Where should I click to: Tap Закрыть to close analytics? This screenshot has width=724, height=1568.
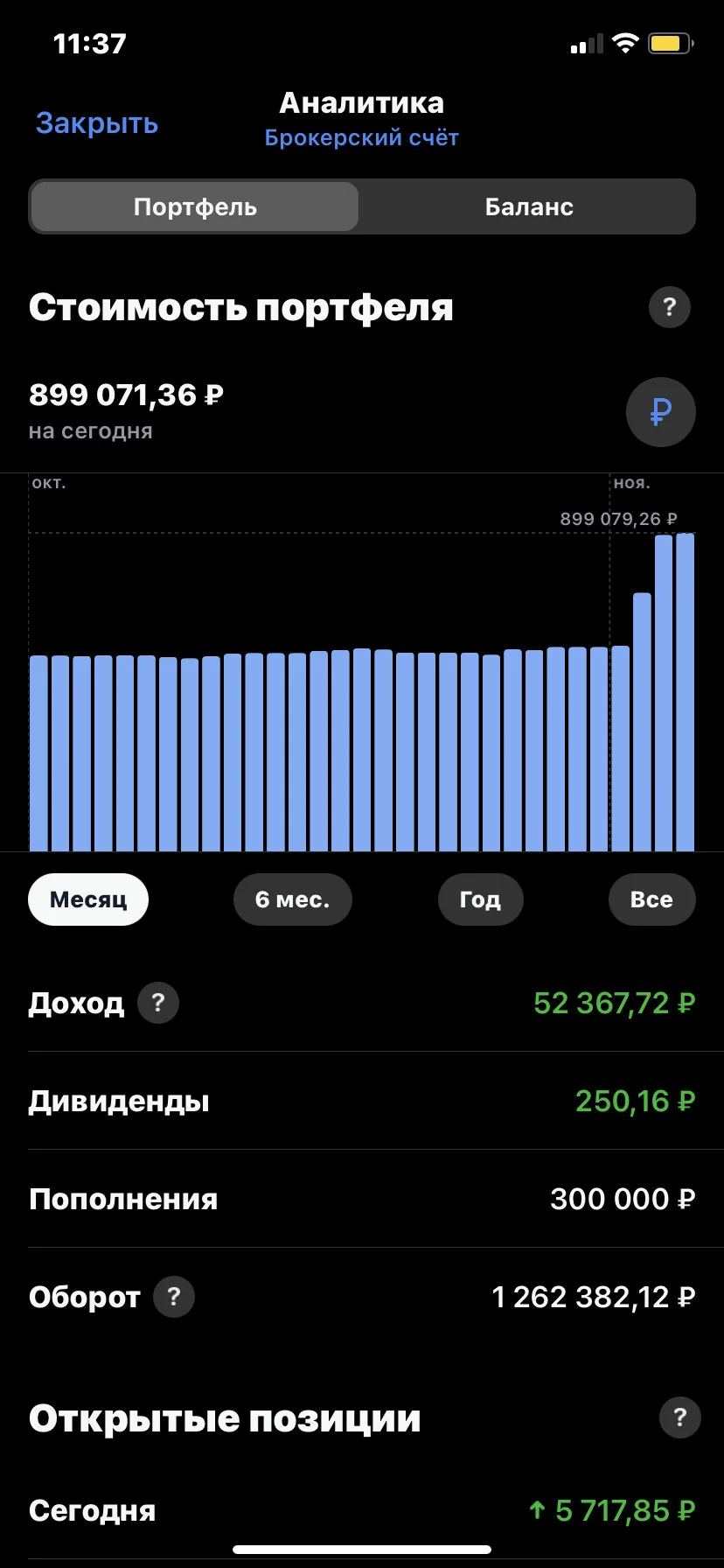pos(97,123)
